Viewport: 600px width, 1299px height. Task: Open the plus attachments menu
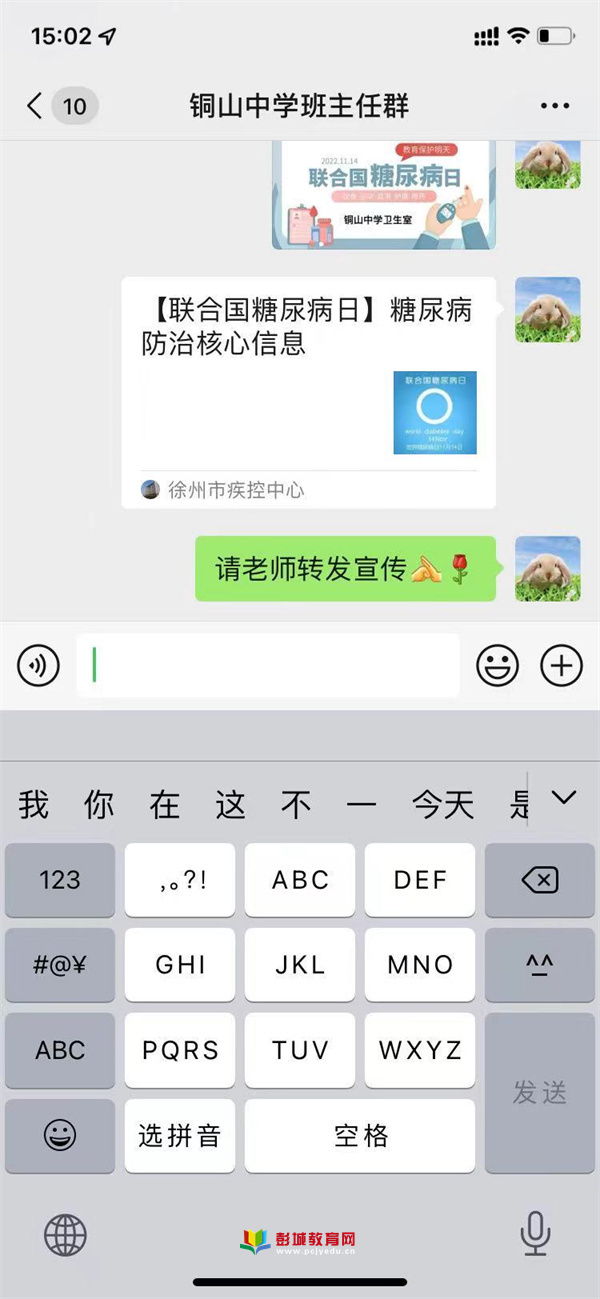[x=561, y=665]
